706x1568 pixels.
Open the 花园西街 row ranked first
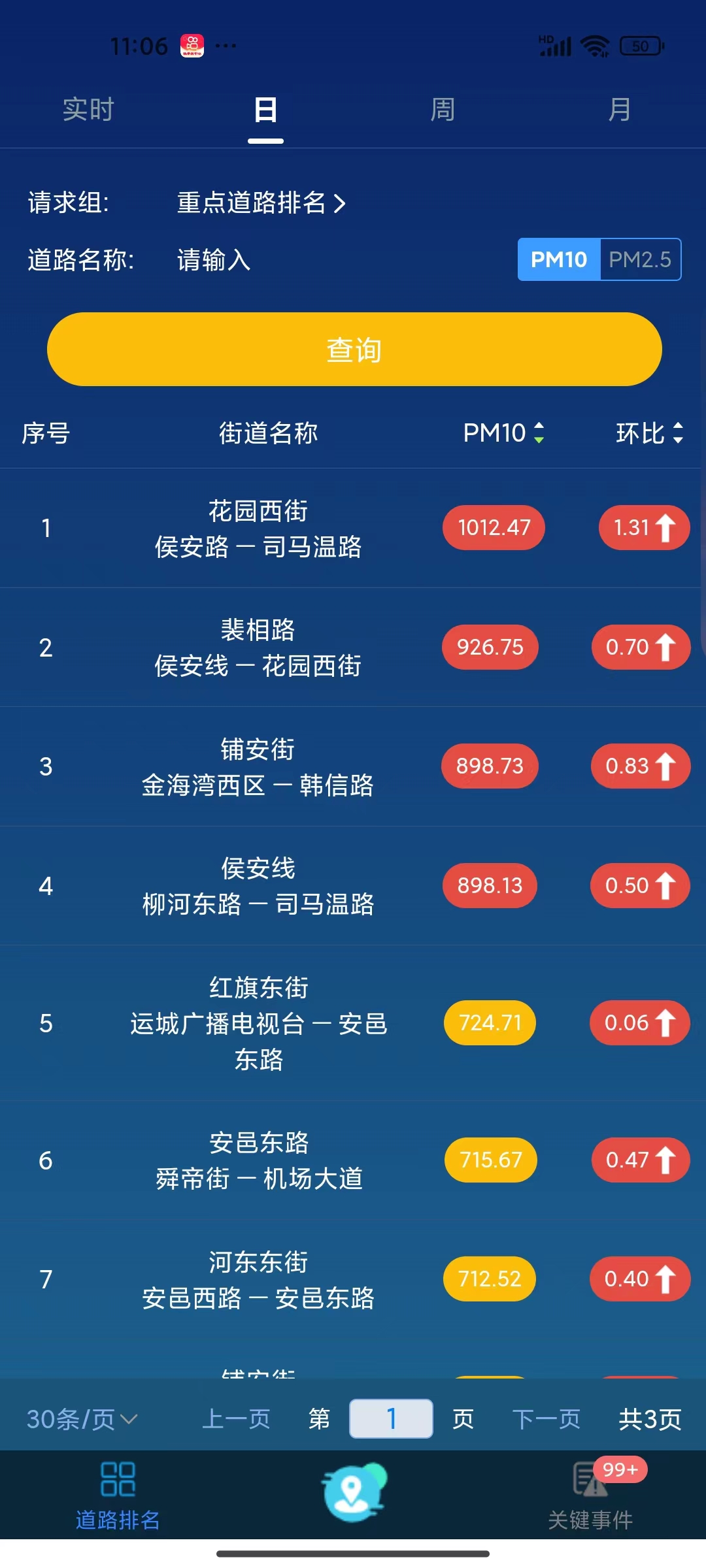click(353, 528)
